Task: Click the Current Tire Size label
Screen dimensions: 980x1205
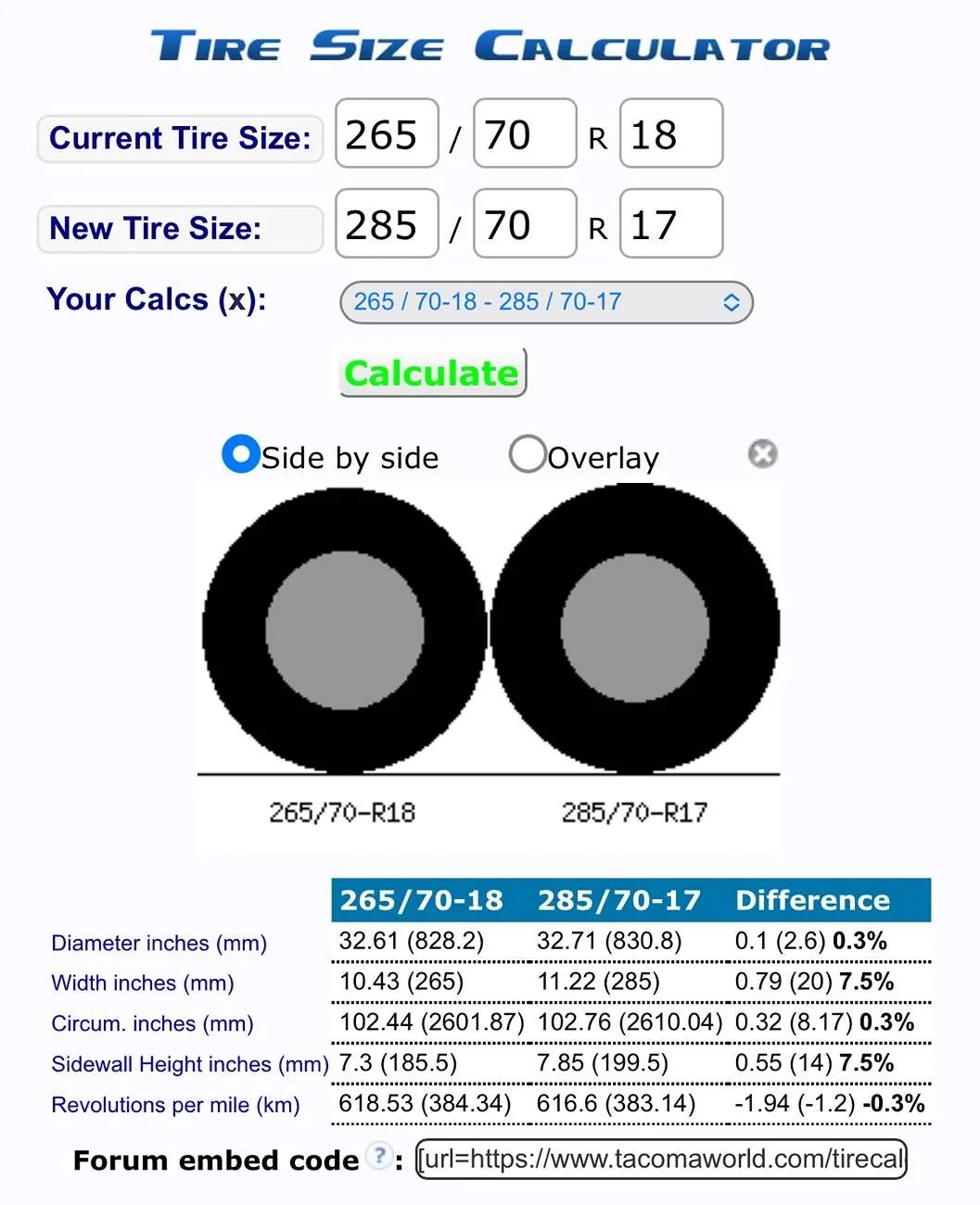Action: point(179,138)
